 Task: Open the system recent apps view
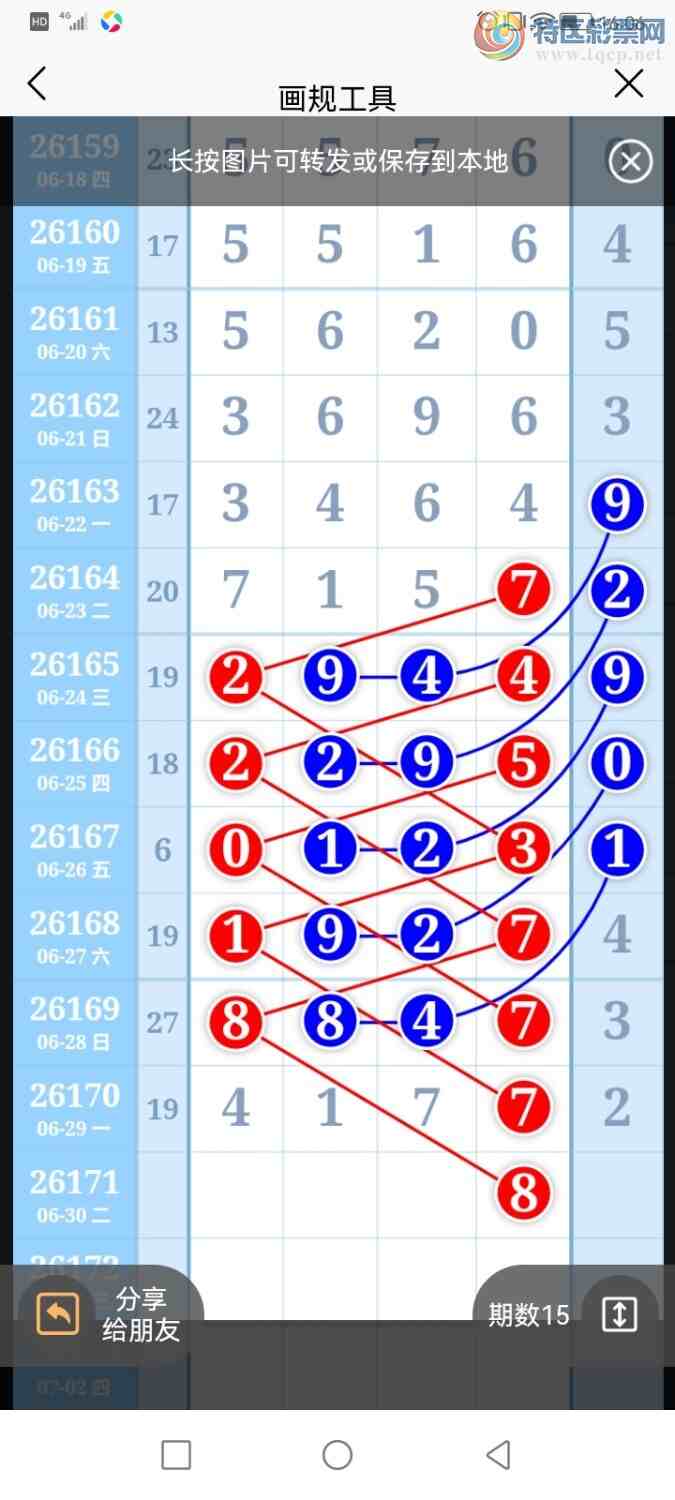point(176,1455)
